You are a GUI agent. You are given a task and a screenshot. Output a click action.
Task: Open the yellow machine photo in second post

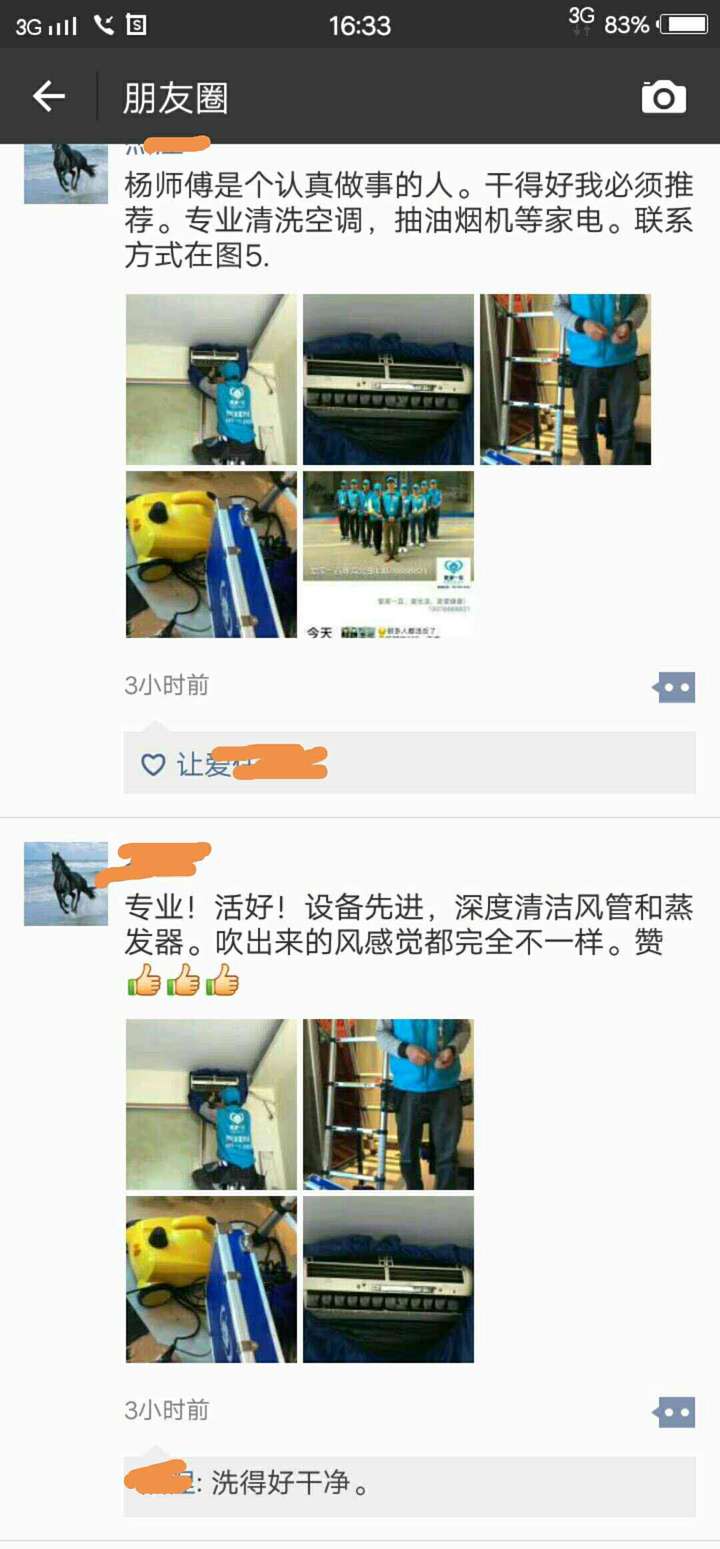click(211, 1279)
